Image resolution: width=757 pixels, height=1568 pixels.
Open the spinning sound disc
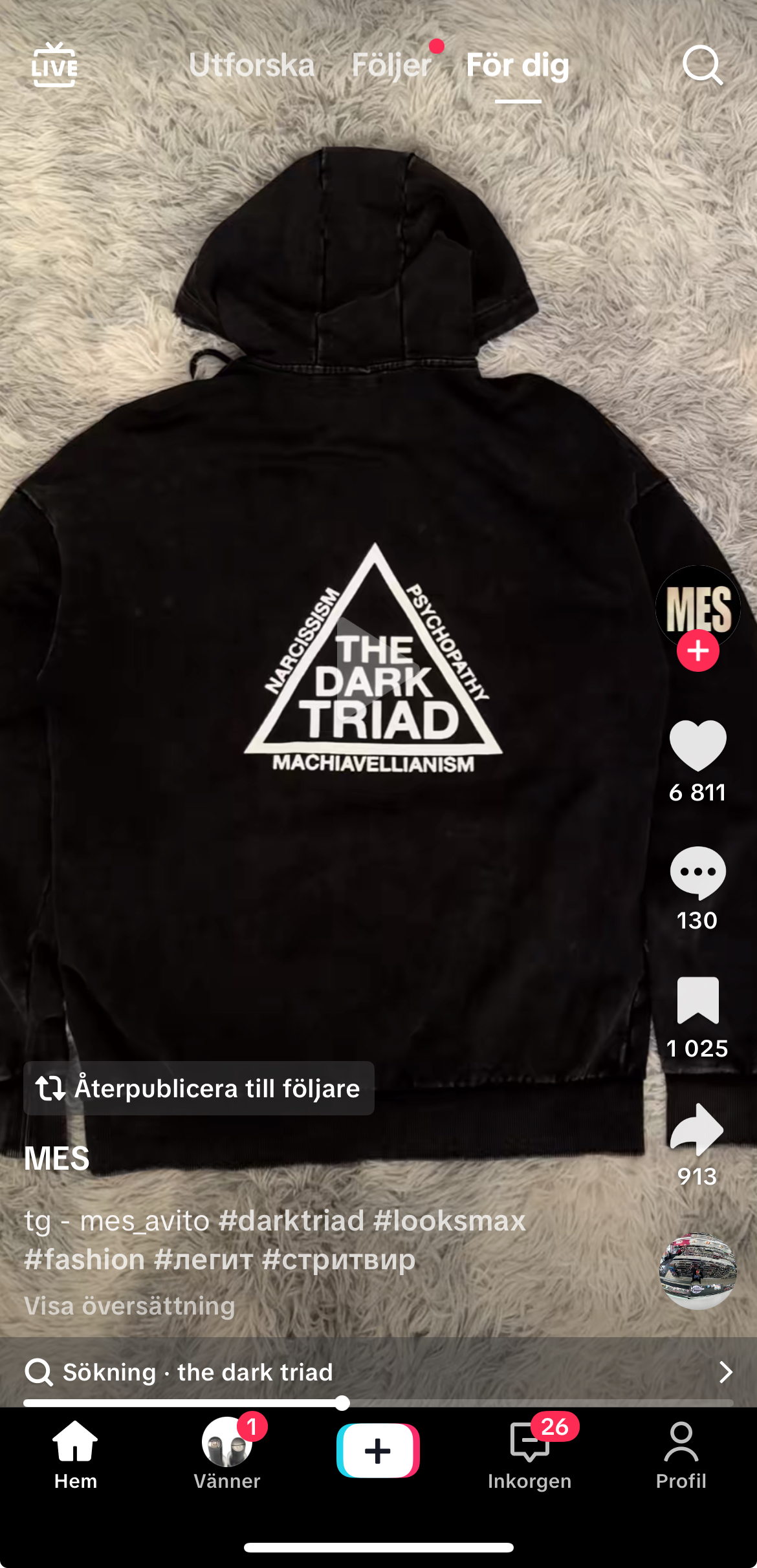pyautogui.click(x=697, y=1271)
